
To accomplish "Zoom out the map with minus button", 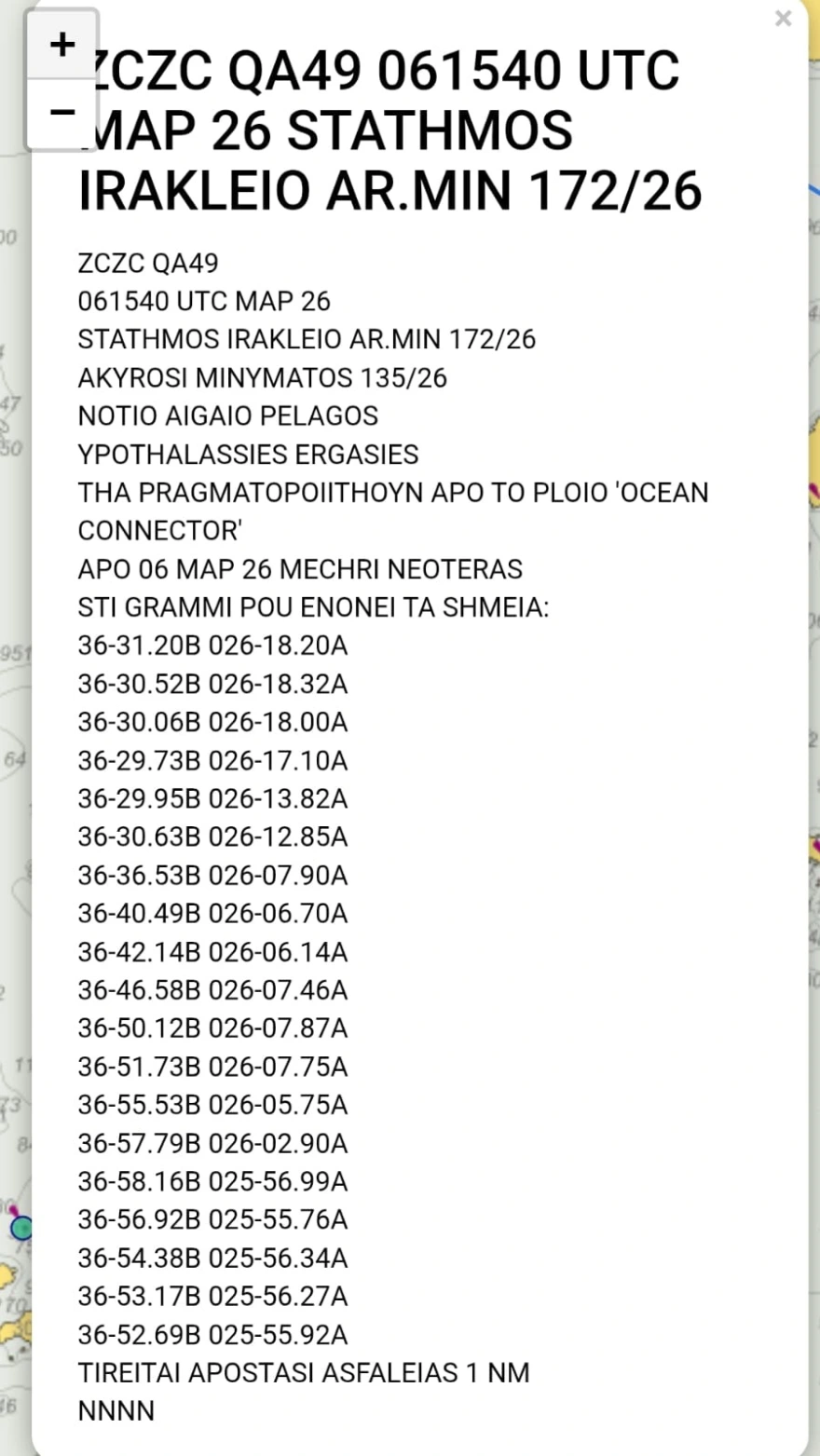I will (x=61, y=113).
